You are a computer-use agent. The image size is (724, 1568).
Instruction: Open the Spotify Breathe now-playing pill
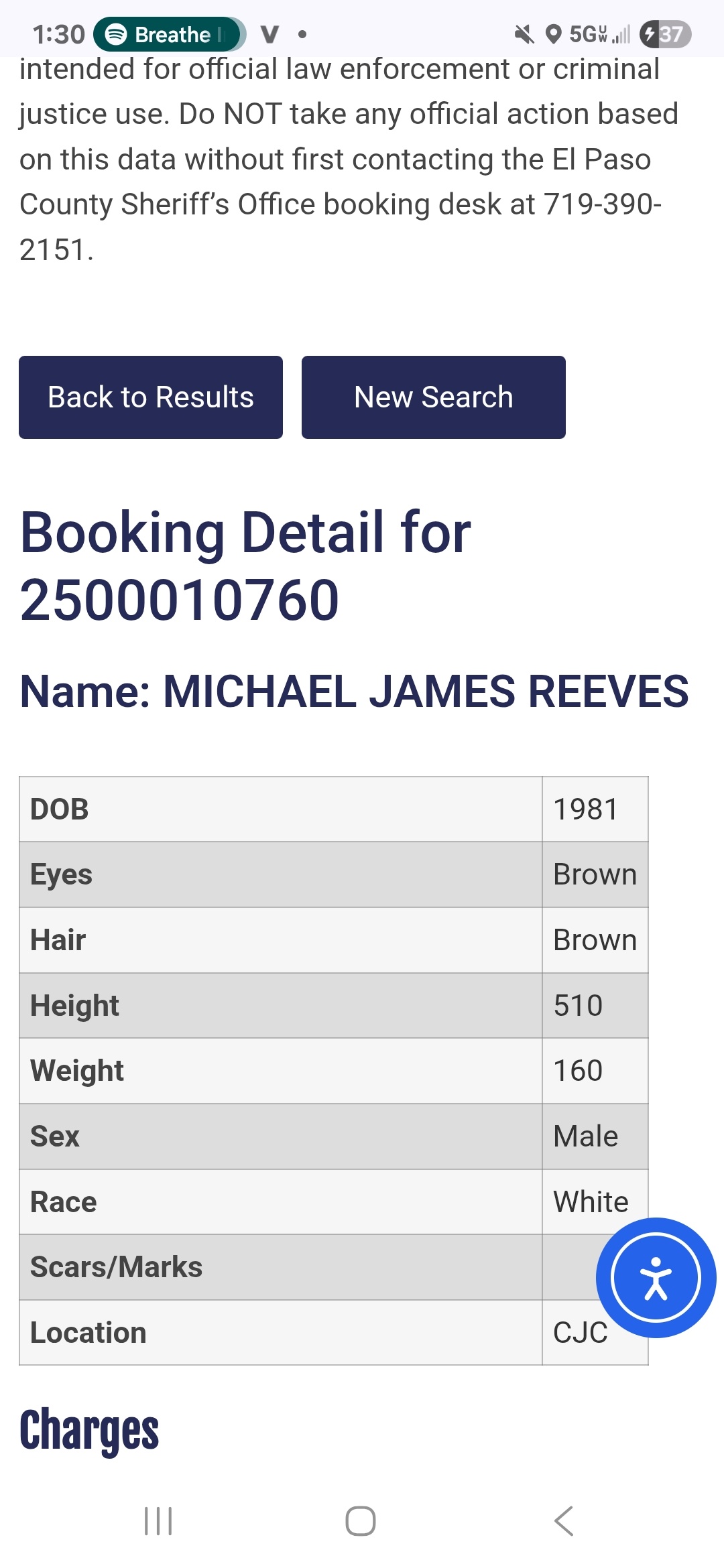tap(170, 34)
